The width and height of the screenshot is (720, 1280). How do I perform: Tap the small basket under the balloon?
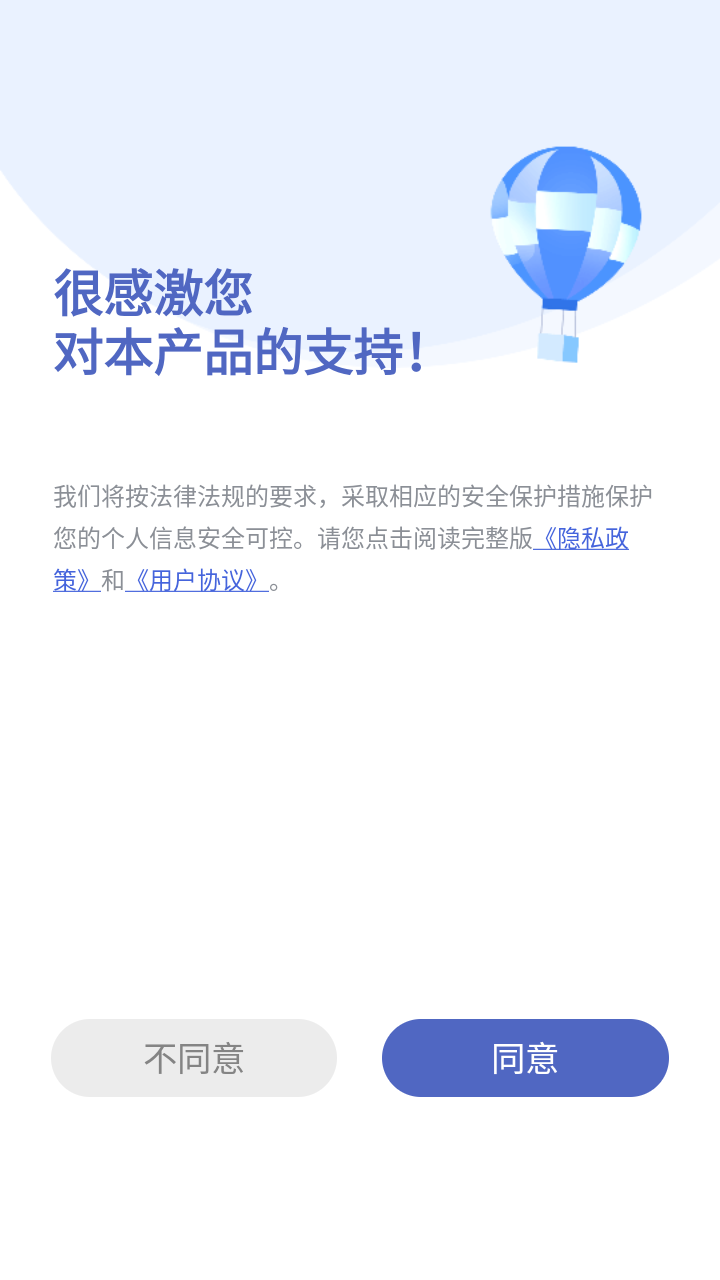click(560, 345)
